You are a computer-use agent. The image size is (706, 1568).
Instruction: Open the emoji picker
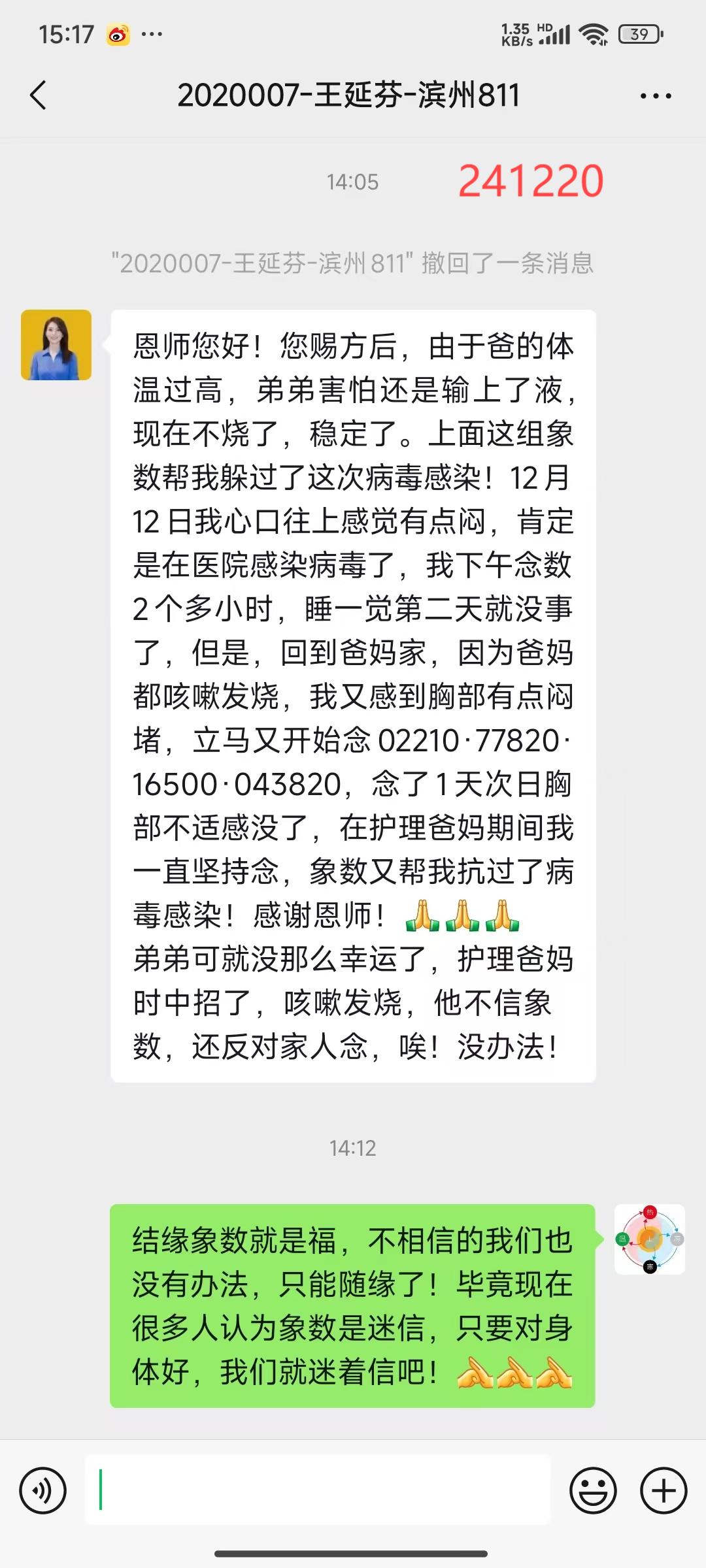coord(594,1490)
